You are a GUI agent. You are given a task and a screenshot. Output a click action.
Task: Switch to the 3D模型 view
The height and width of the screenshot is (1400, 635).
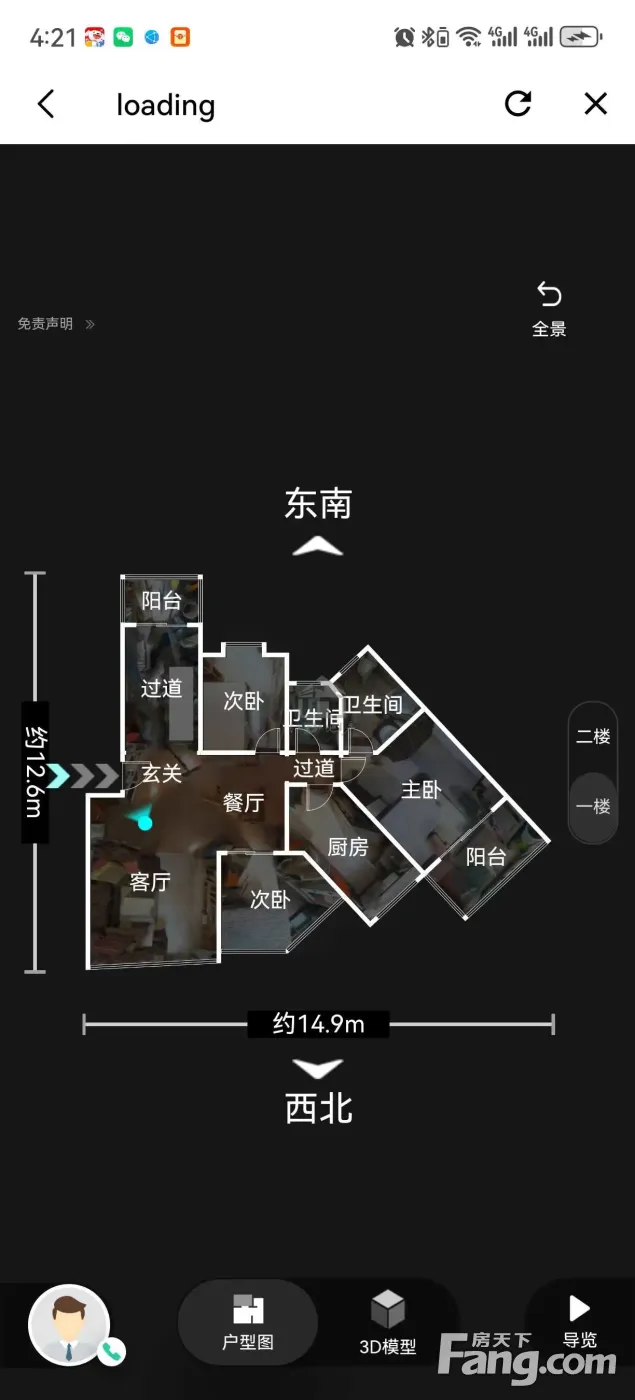click(x=388, y=1322)
